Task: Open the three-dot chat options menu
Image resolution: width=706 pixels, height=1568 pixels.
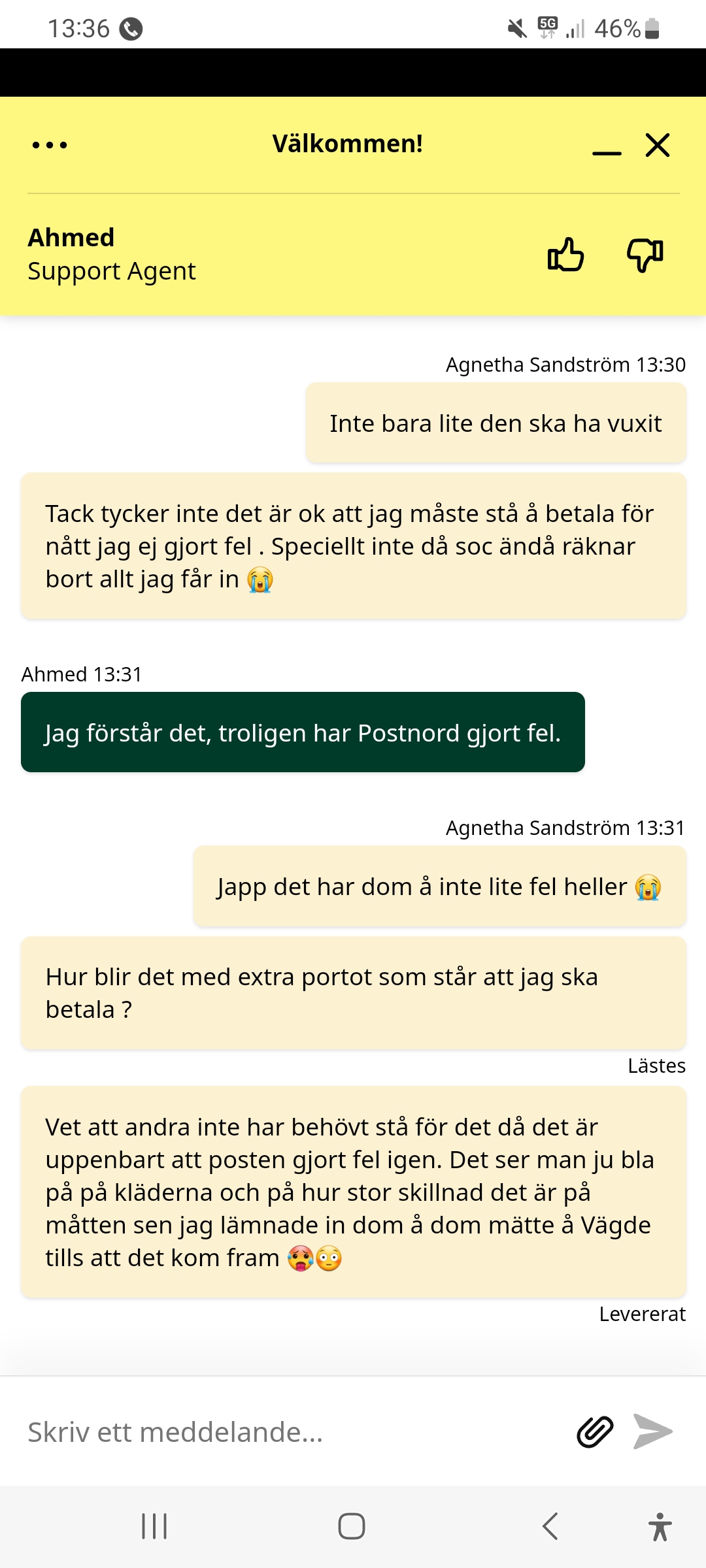Action: 50,145
